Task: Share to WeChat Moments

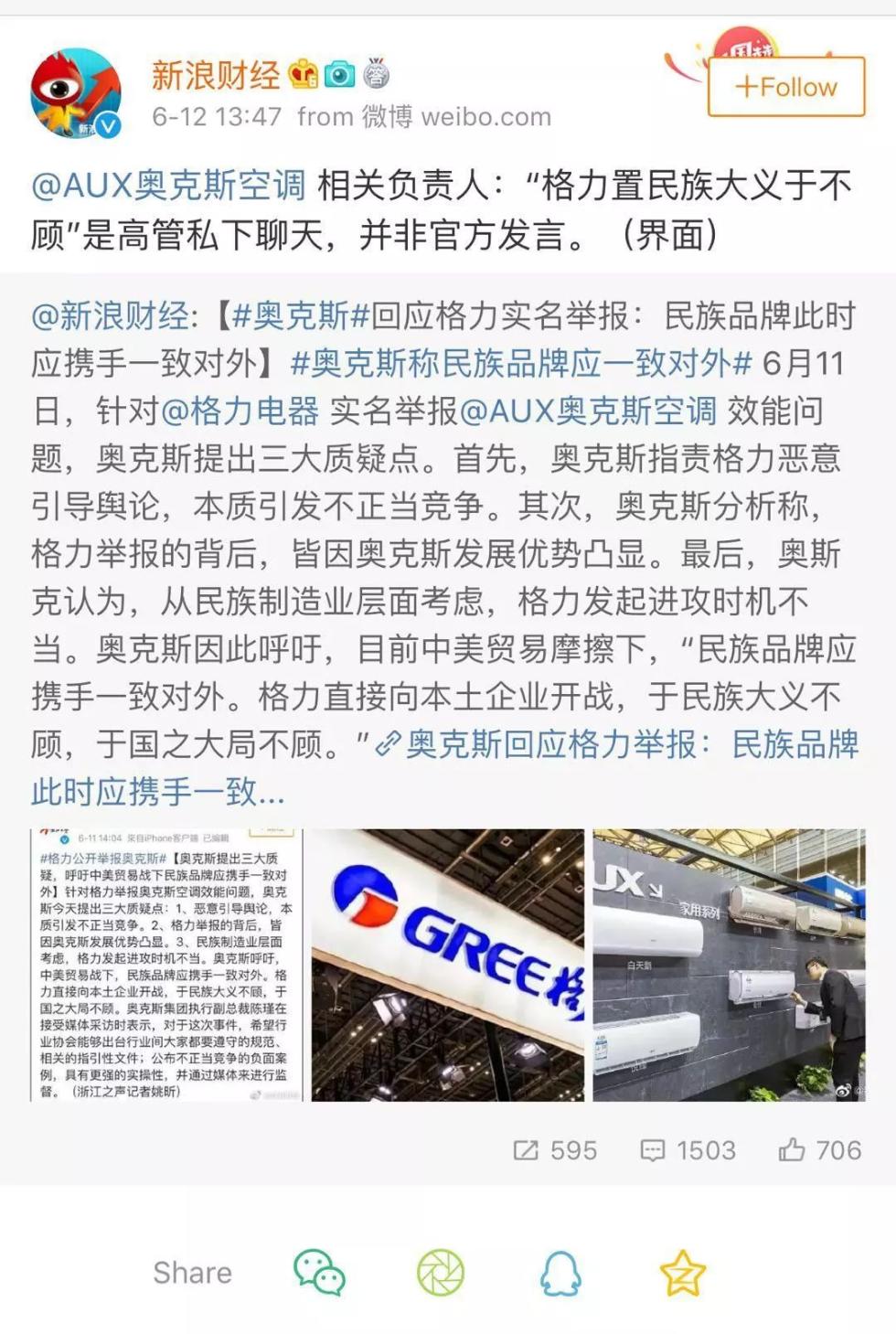Action: click(x=441, y=1273)
